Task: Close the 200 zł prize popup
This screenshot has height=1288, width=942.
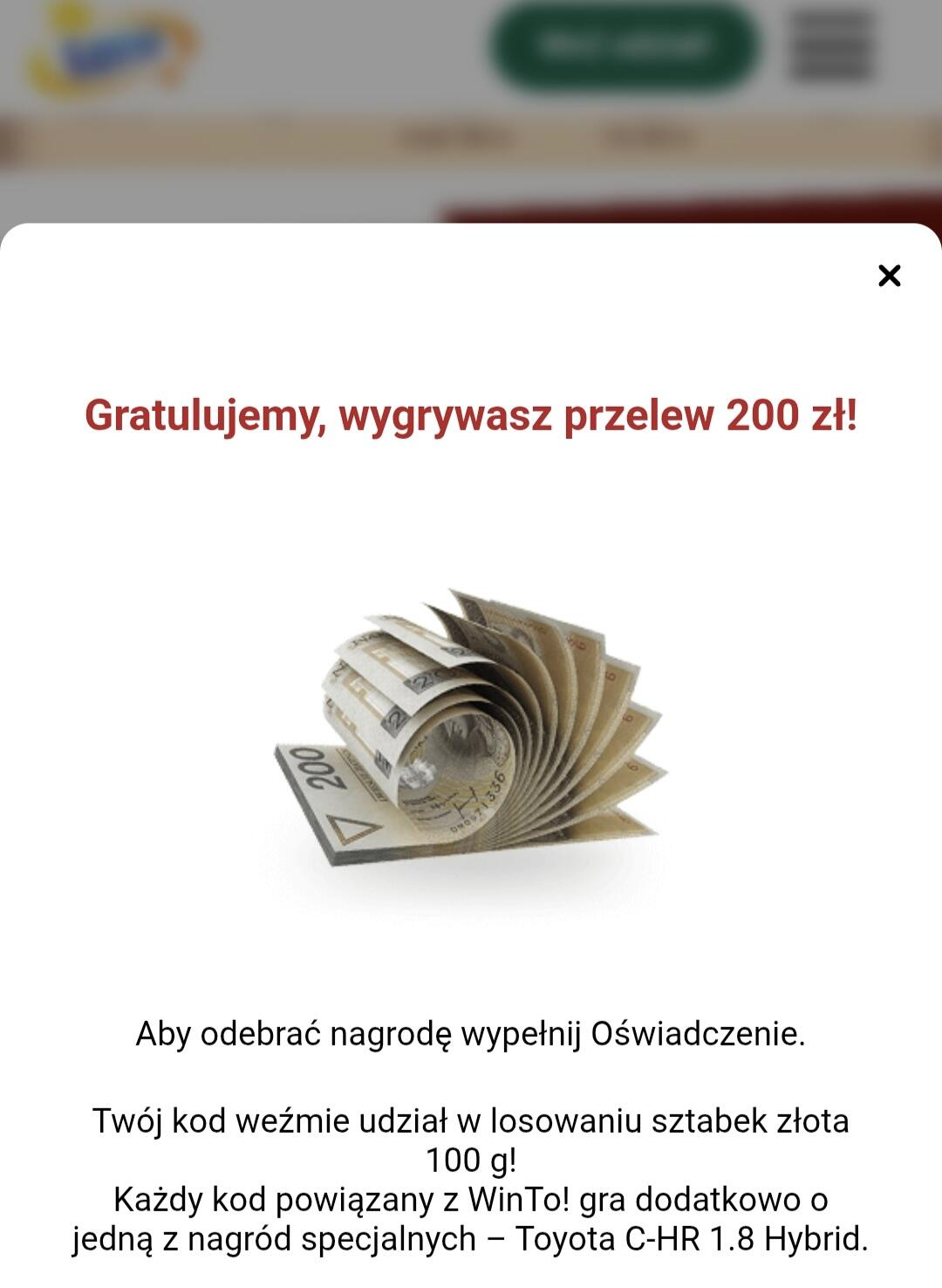Action: [889, 276]
